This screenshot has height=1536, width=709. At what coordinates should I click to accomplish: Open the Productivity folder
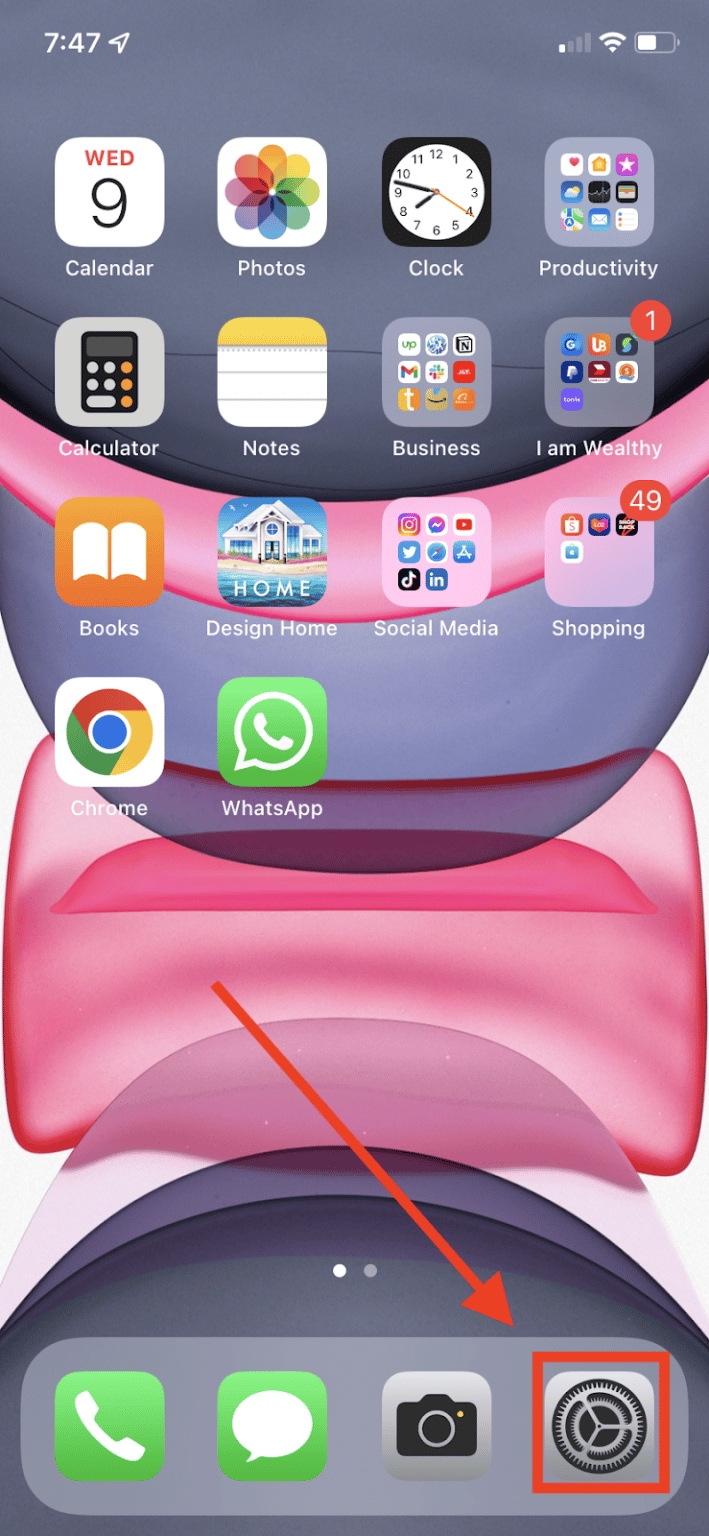599,192
